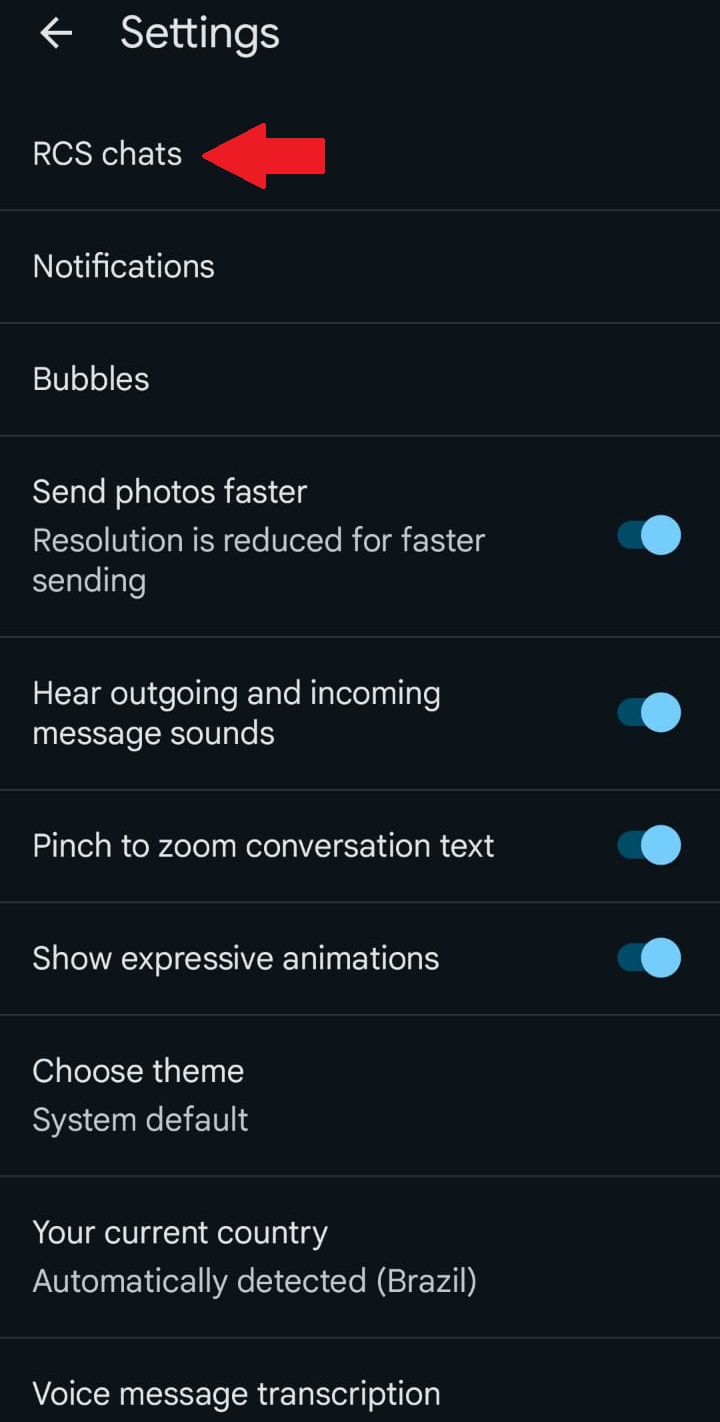This screenshot has height=1422, width=720.
Task: Open RCS chats settings
Action: 360,154
